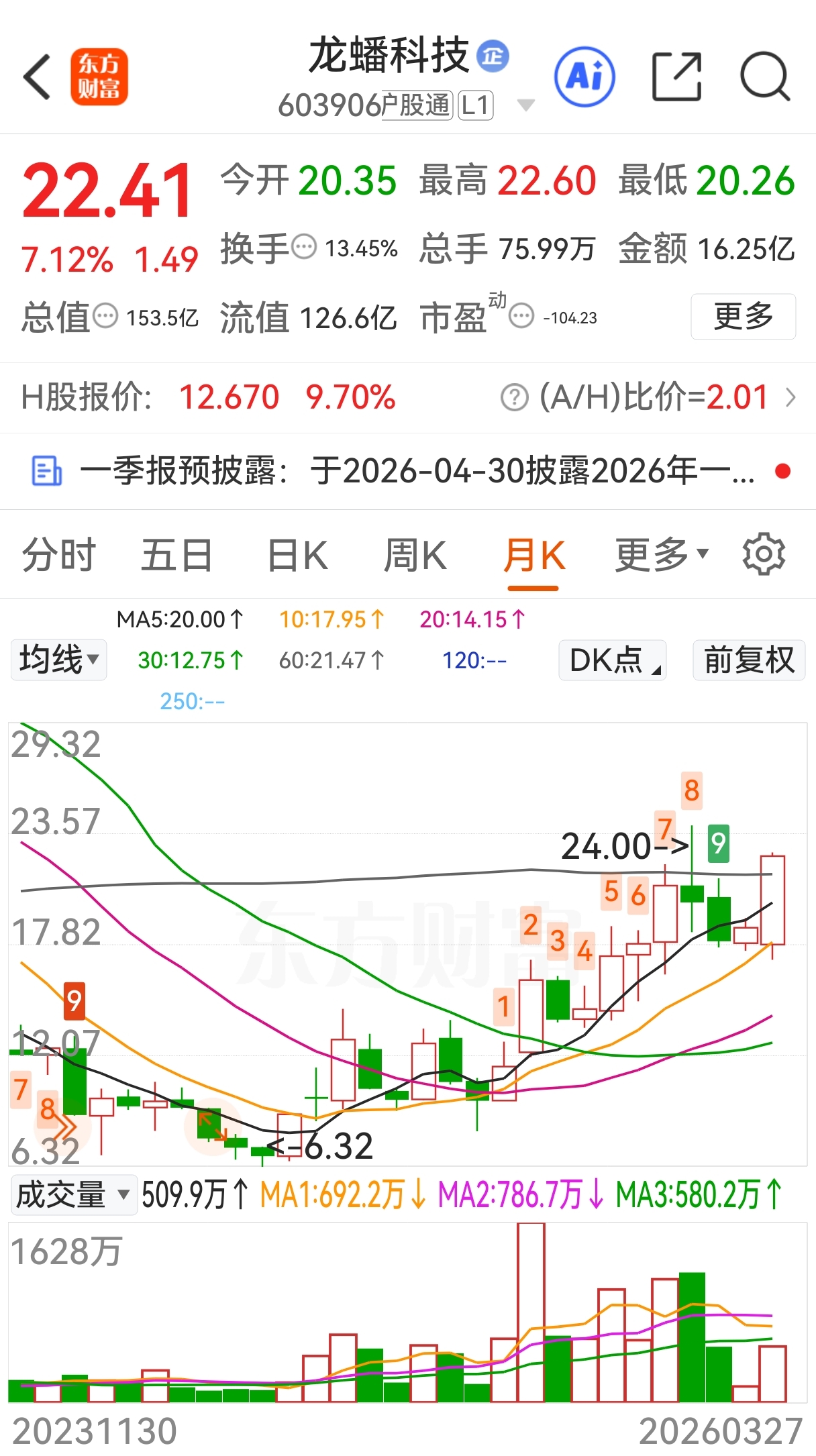
Task: Open the (A/H)比价 details row
Action: coord(648,397)
